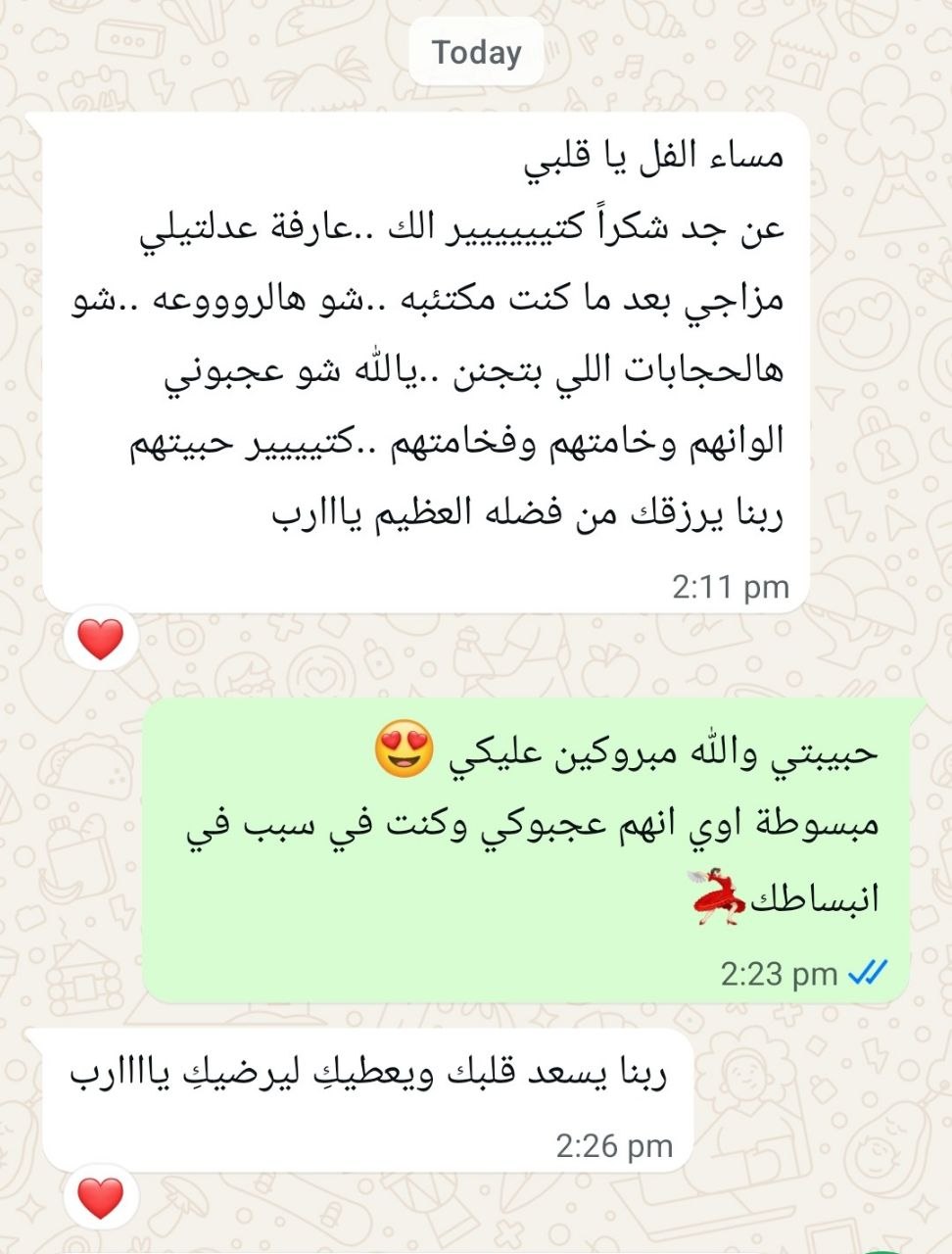Open the heart reaction on the 2:11 pm message
The image size is (952, 1254).
pos(101,640)
